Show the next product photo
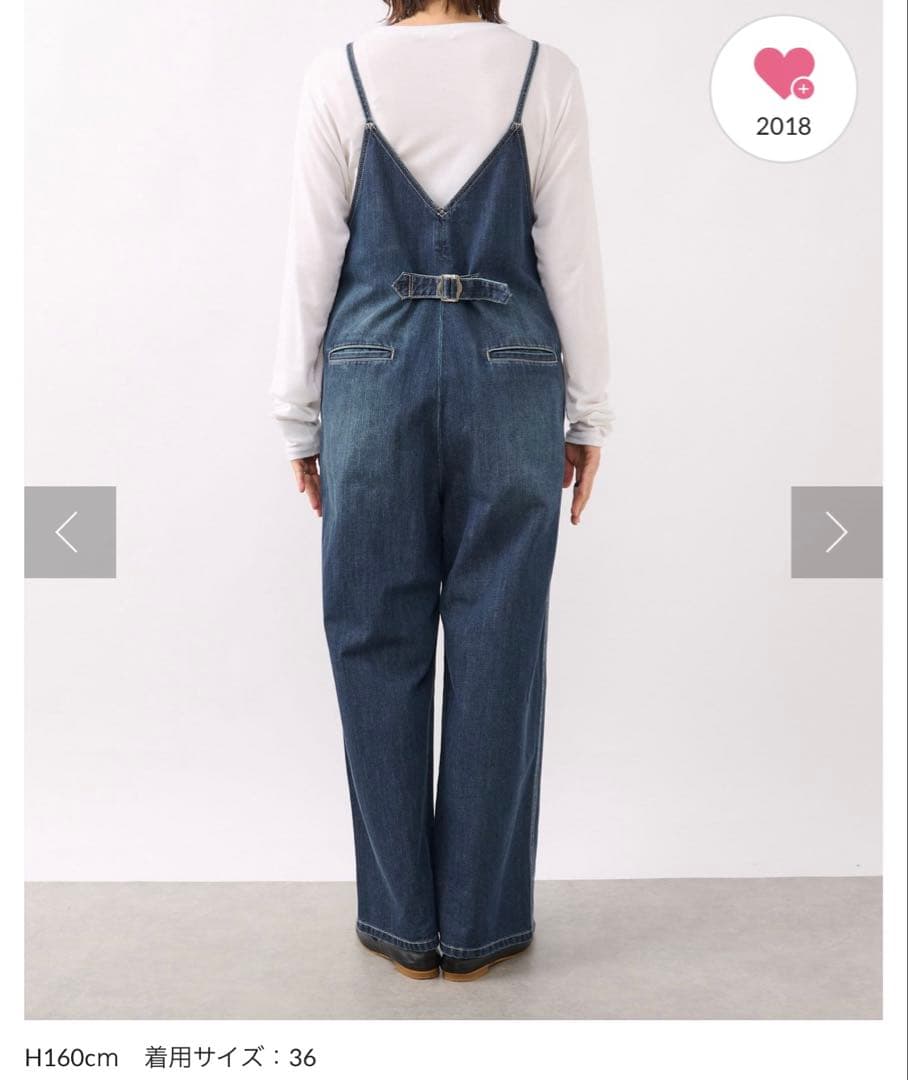This screenshot has width=908, height=1080. pyautogui.click(x=836, y=532)
